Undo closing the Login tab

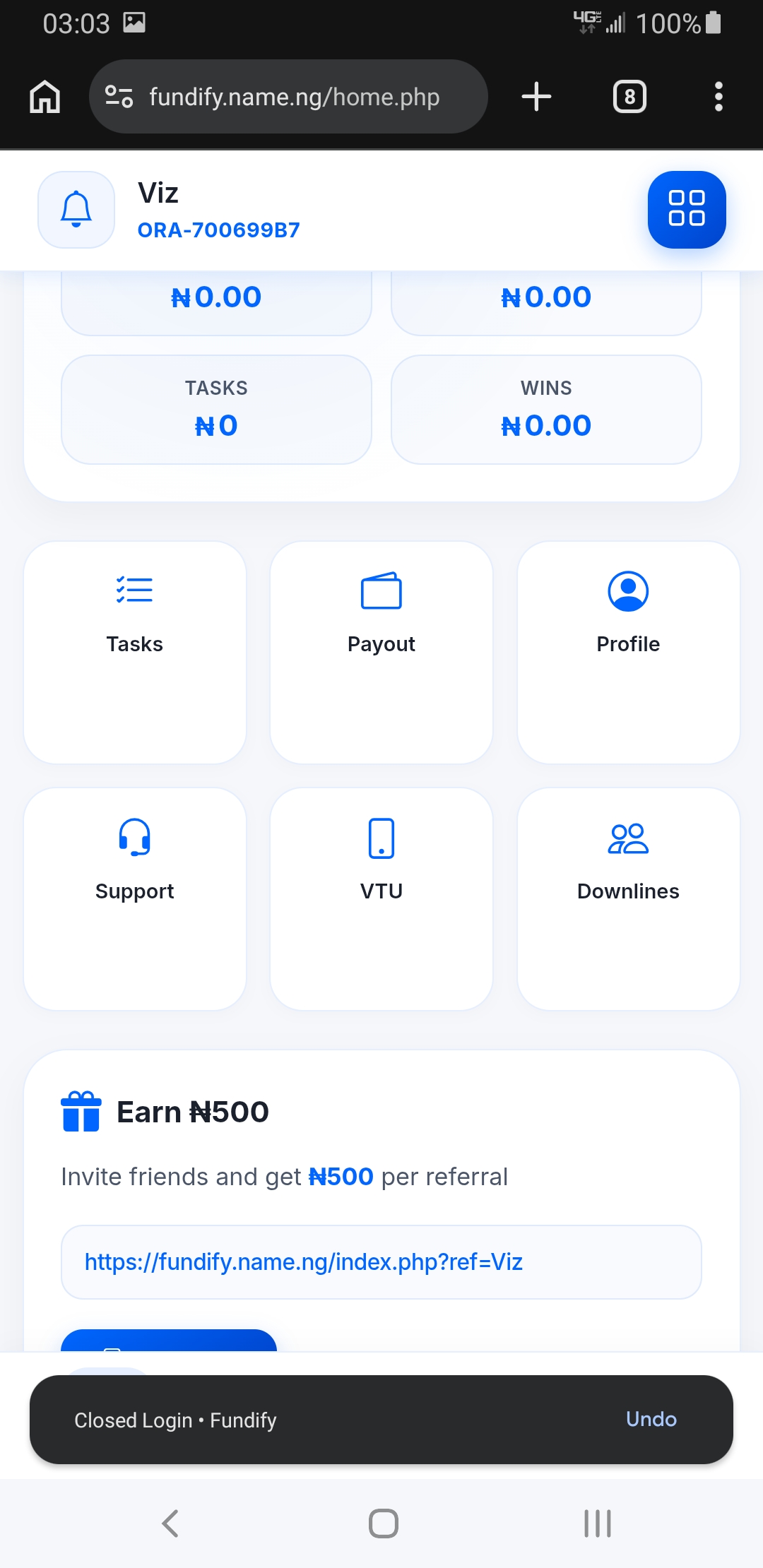[651, 1419]
